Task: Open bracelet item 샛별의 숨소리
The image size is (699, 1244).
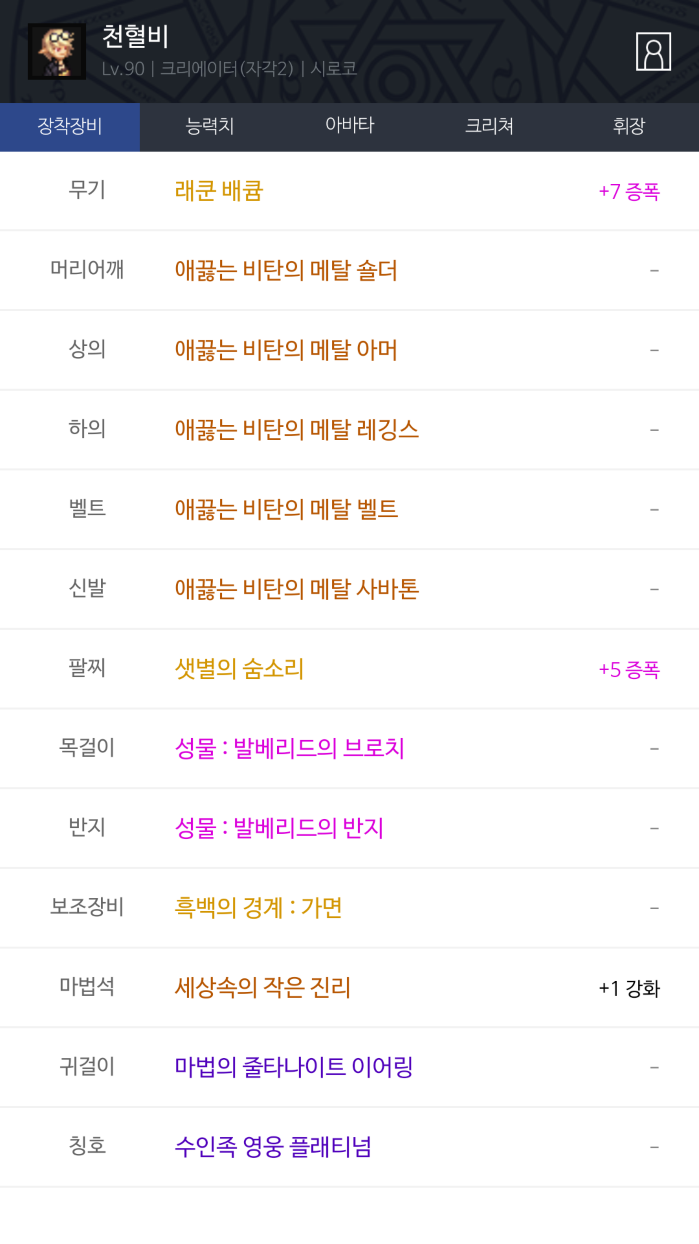Action: pyautogui.click(x=239, y=669)
